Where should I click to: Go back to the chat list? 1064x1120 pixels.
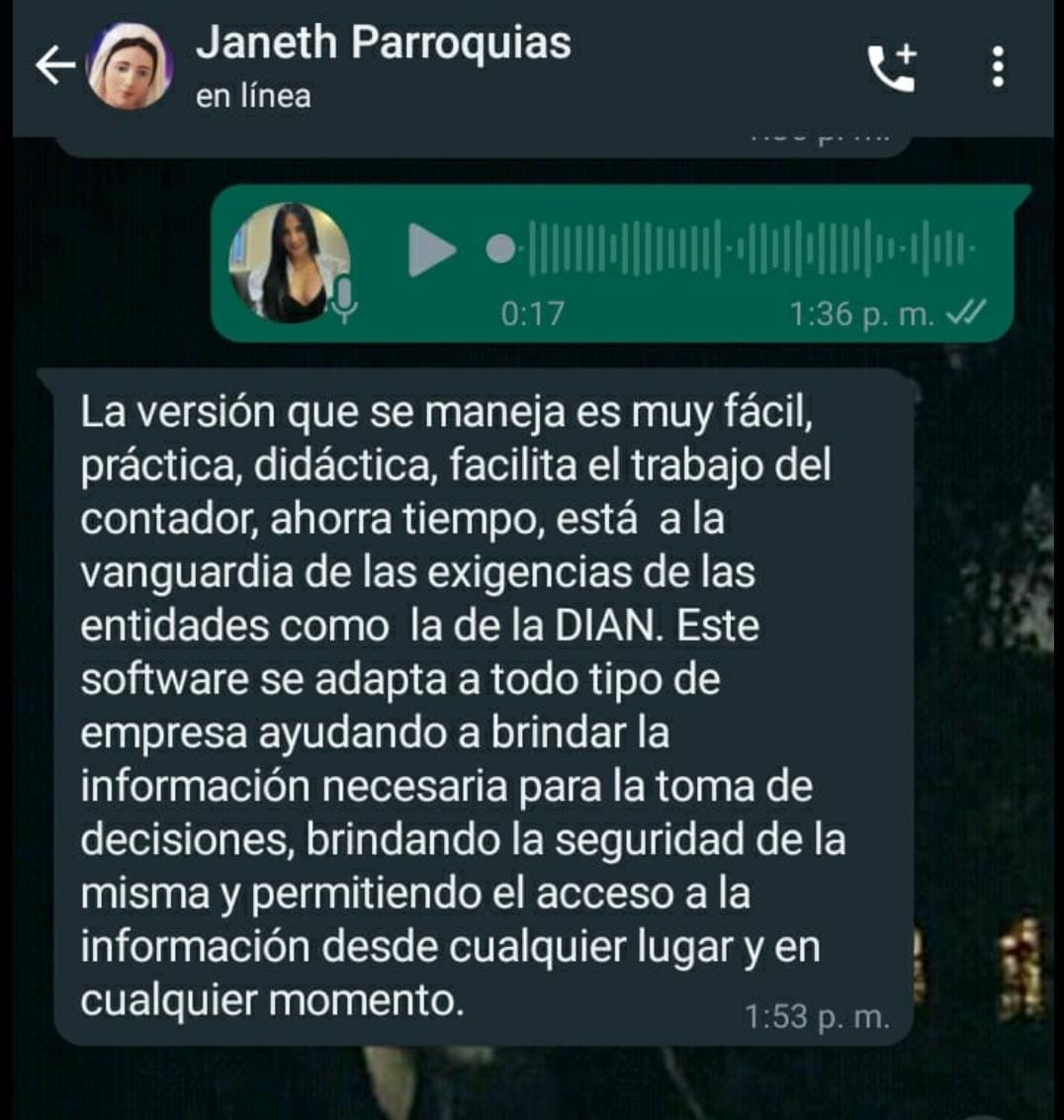point(55,65)
